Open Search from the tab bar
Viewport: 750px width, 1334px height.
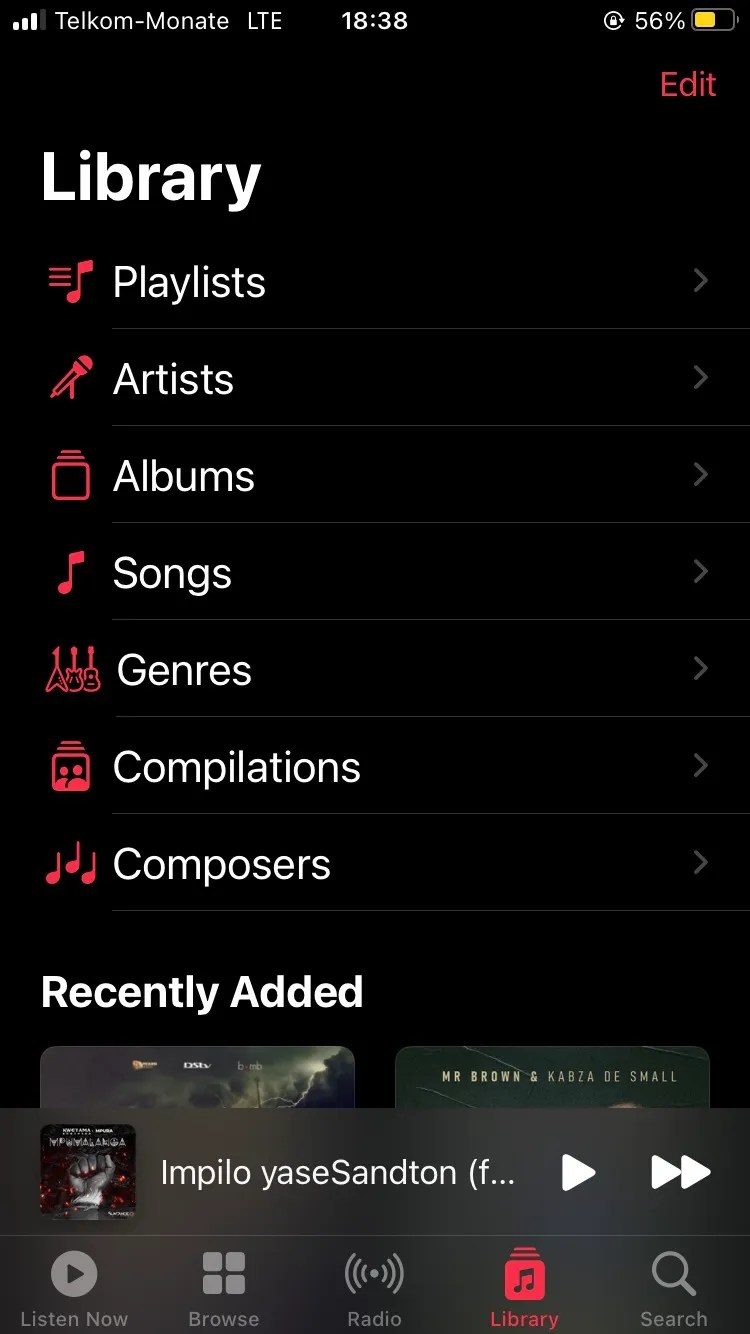point(673,1285)
